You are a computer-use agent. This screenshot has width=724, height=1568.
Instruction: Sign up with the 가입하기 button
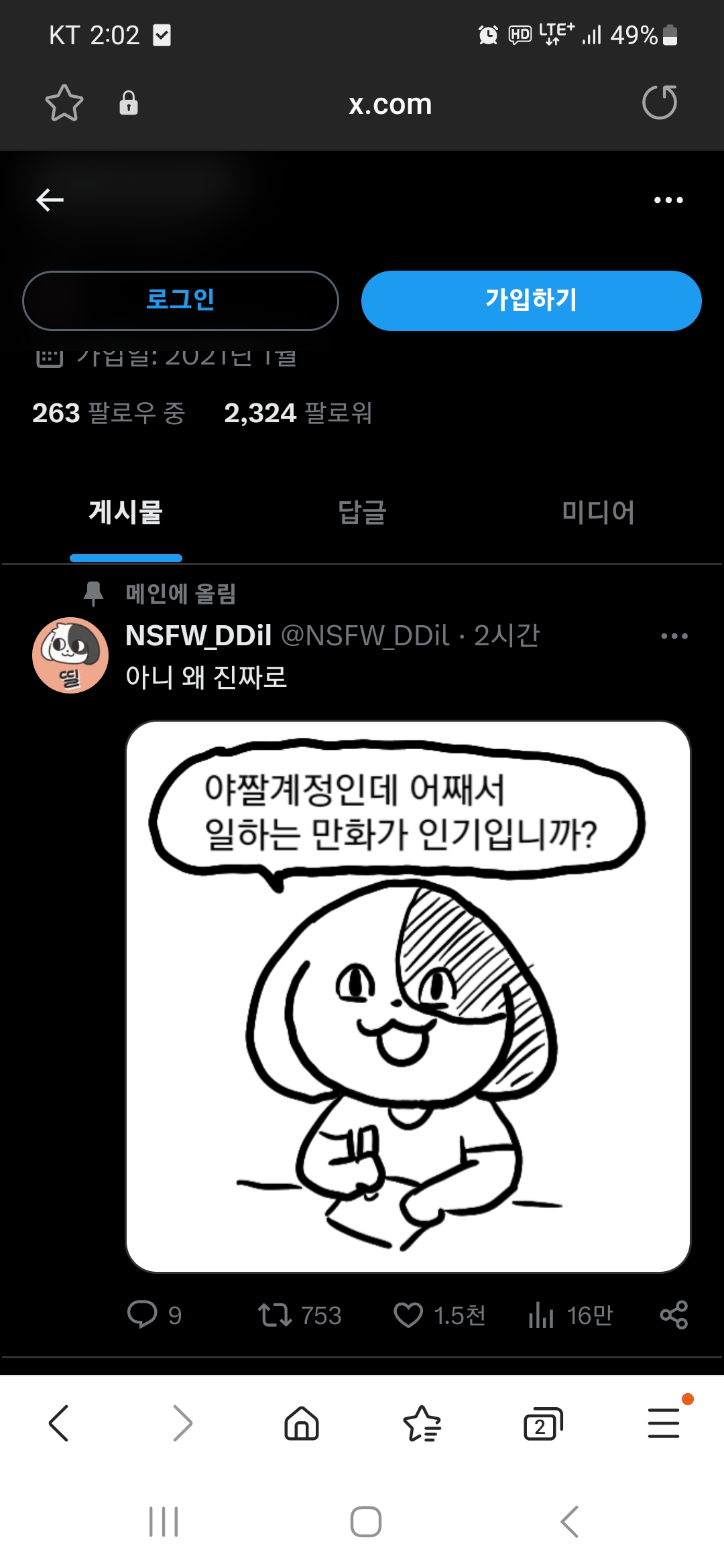point(531,300)
